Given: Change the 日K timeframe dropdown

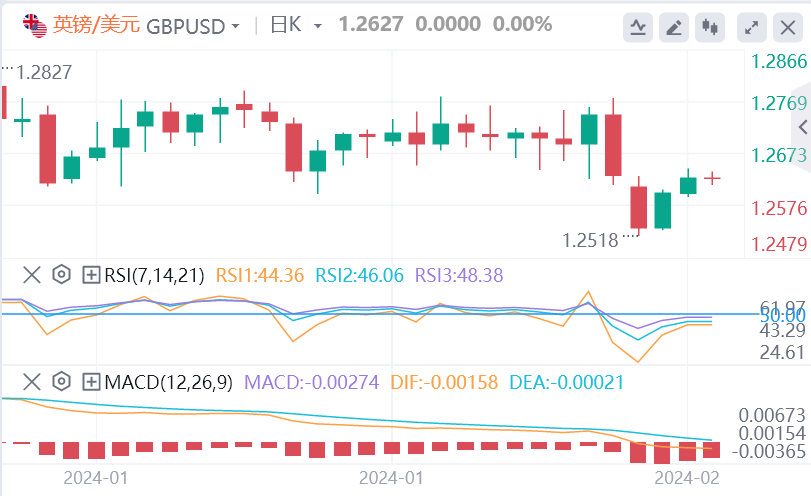Looking at the screenshot, I should (297, 25).
